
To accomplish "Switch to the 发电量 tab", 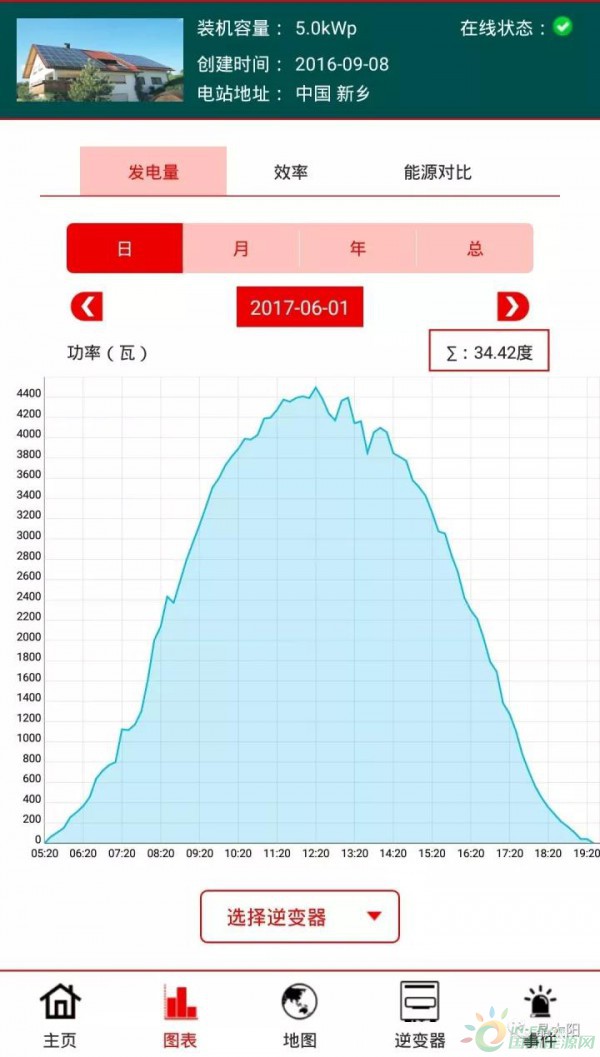I will pyautogui.click(x=153, y=172).
